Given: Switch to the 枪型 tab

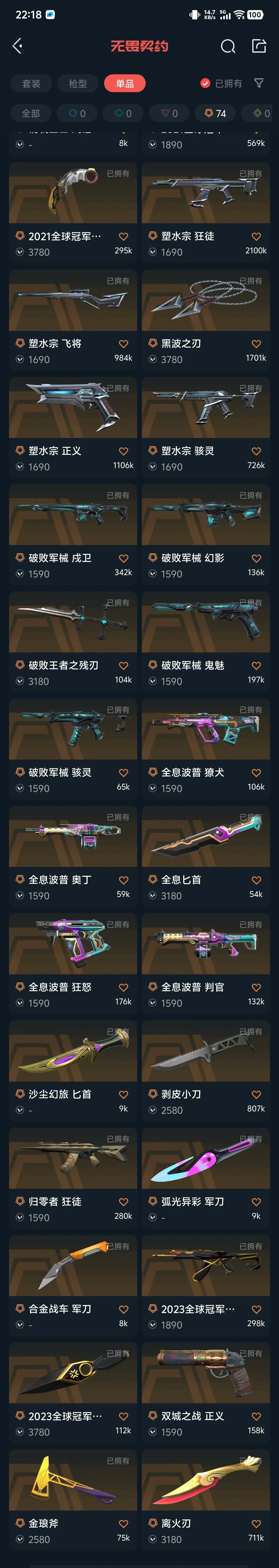Looking at the screenshot, I should (78, 83).
